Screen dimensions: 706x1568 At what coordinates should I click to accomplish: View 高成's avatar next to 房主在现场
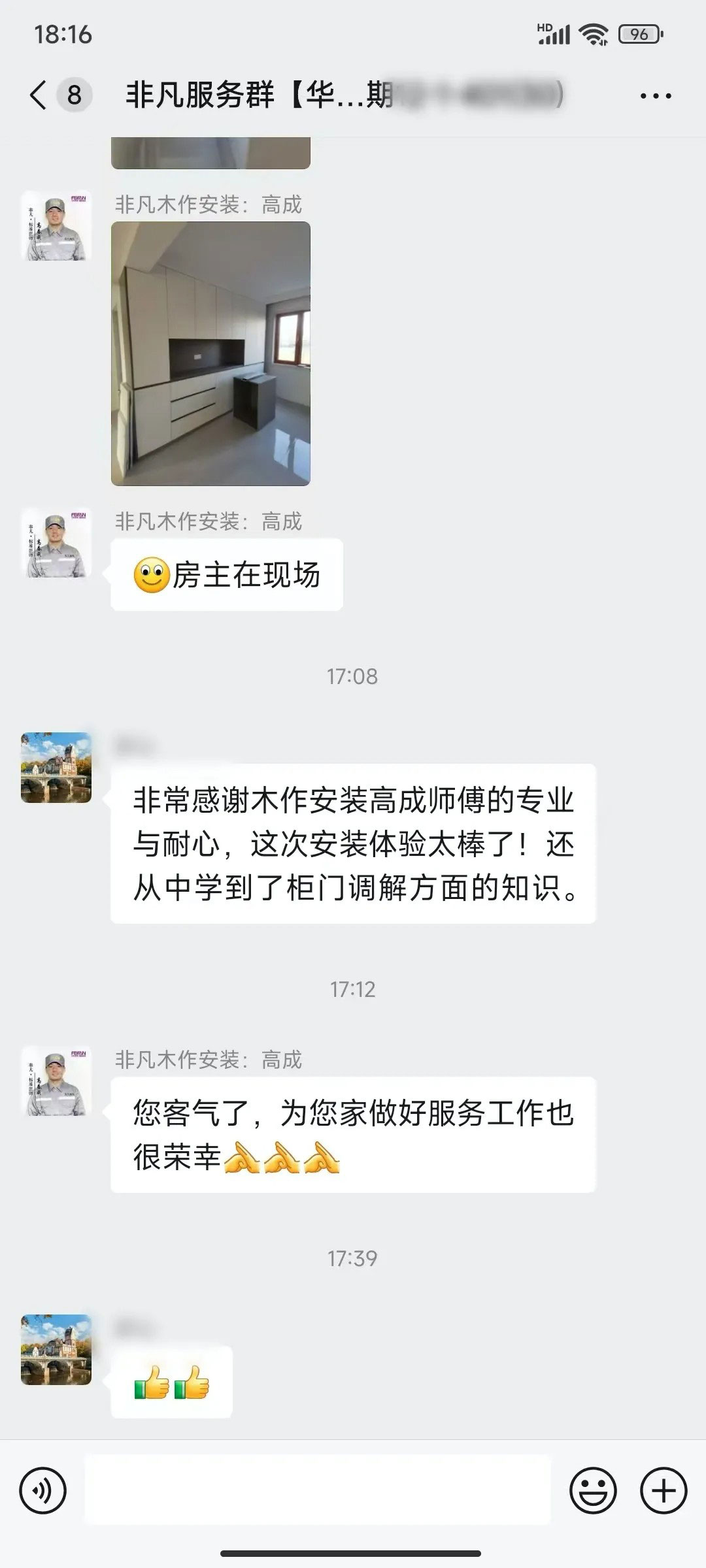click(x=56, y=544)
